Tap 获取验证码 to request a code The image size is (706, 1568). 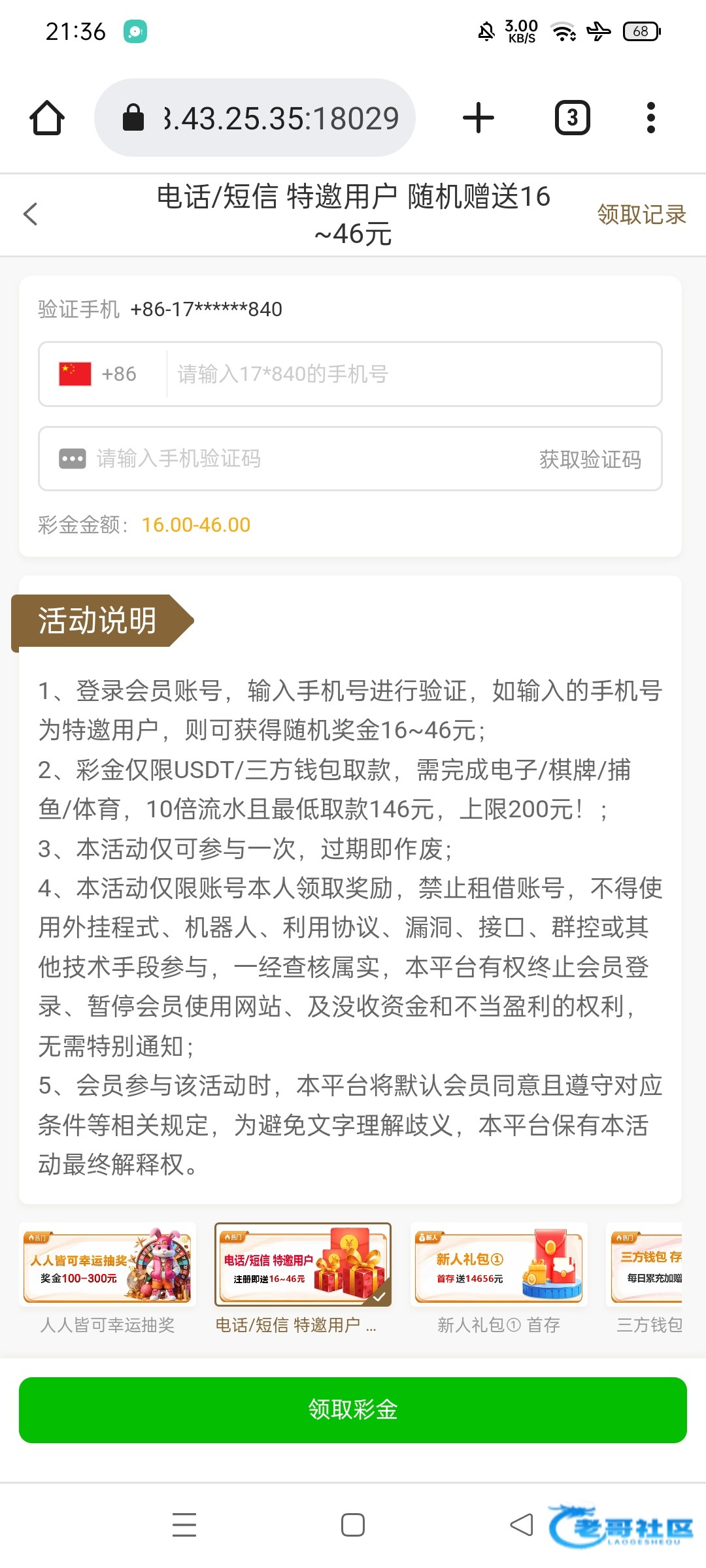coord(590,459)
